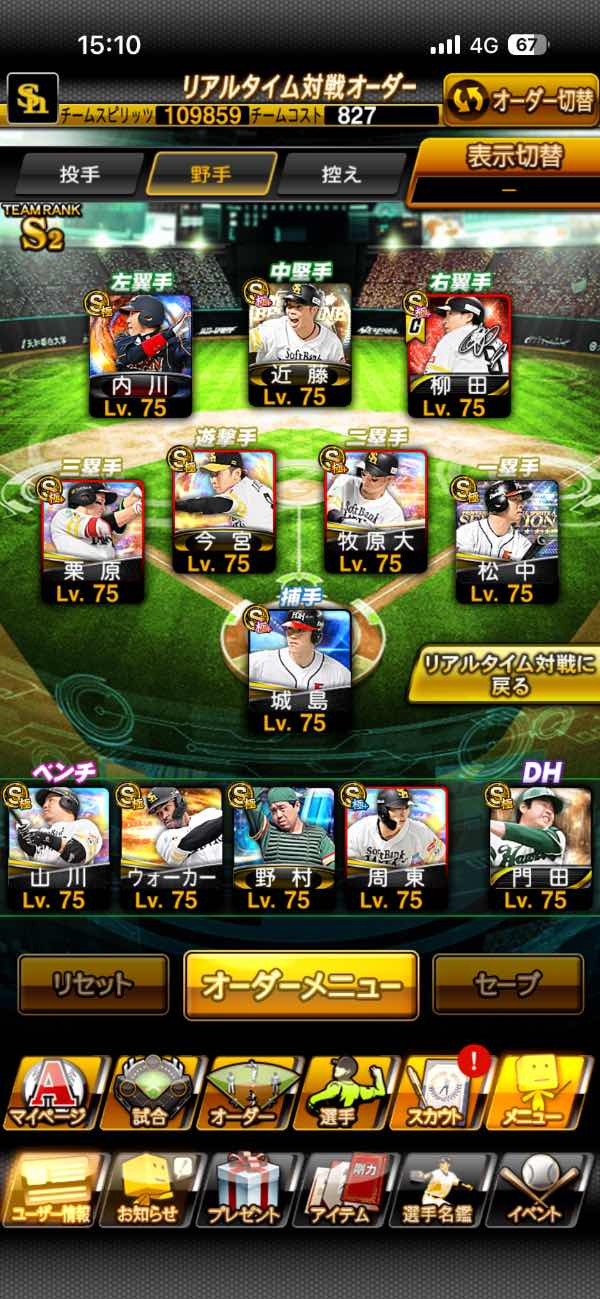Tap the オーダー切替 button
The height and width of the screenshot is (1299, 600).
521,101
